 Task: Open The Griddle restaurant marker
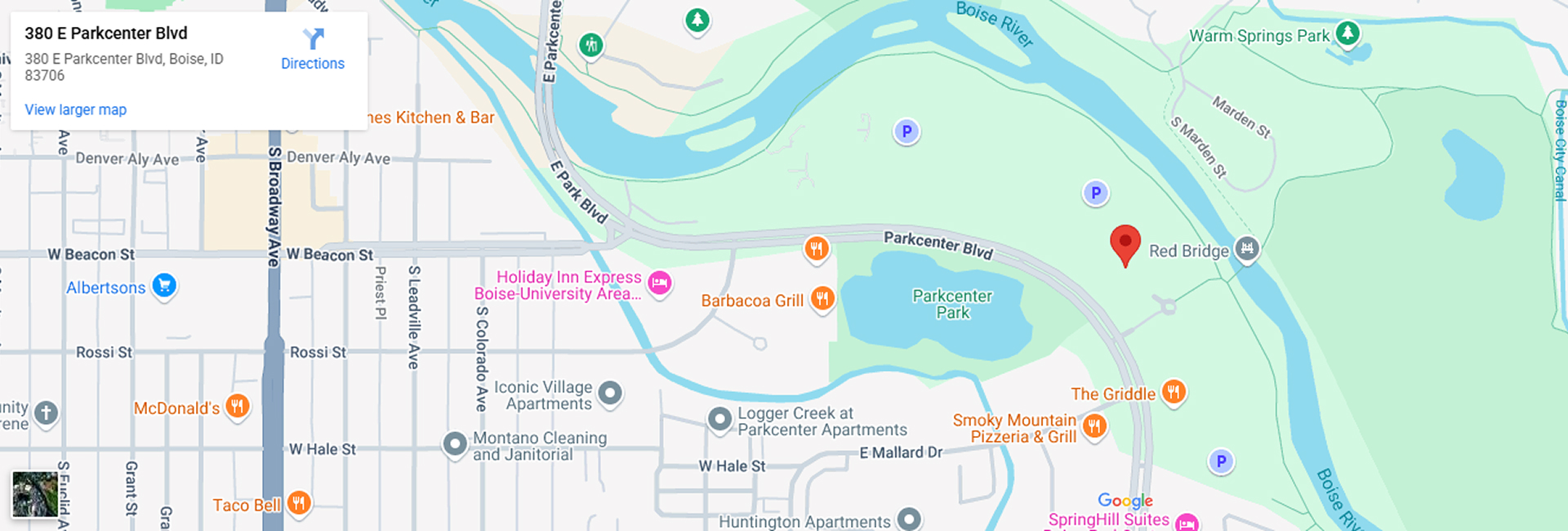pos(1174,392)
